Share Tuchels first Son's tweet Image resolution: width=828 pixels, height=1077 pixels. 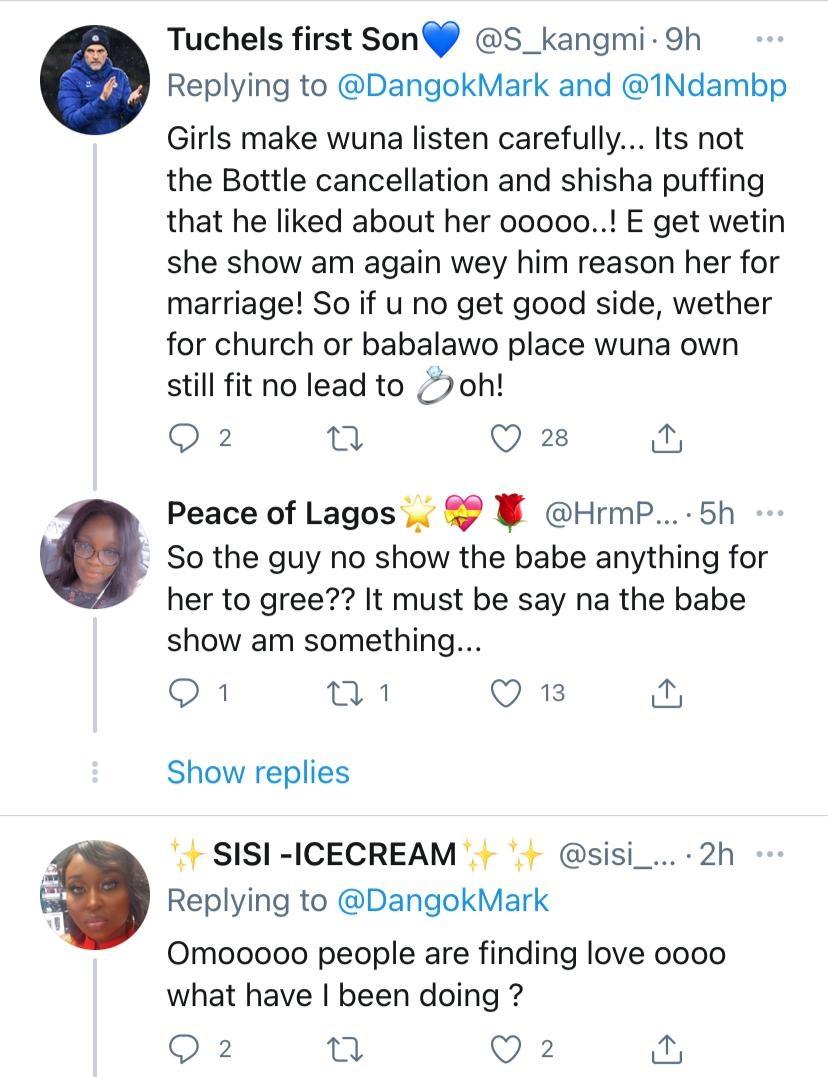(667, 437)
